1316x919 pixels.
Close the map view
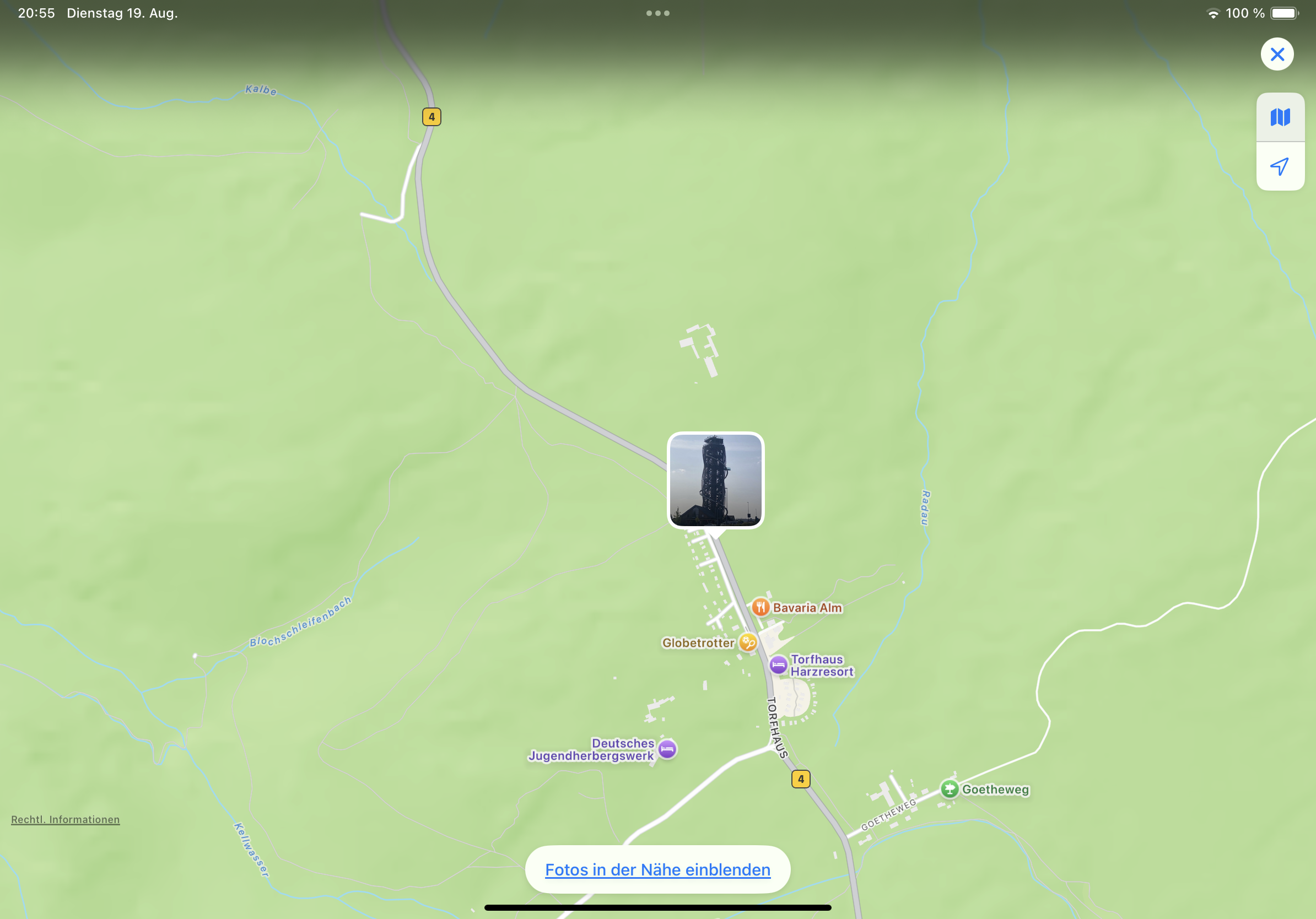pyautogui.click(x=1276, y=55)
